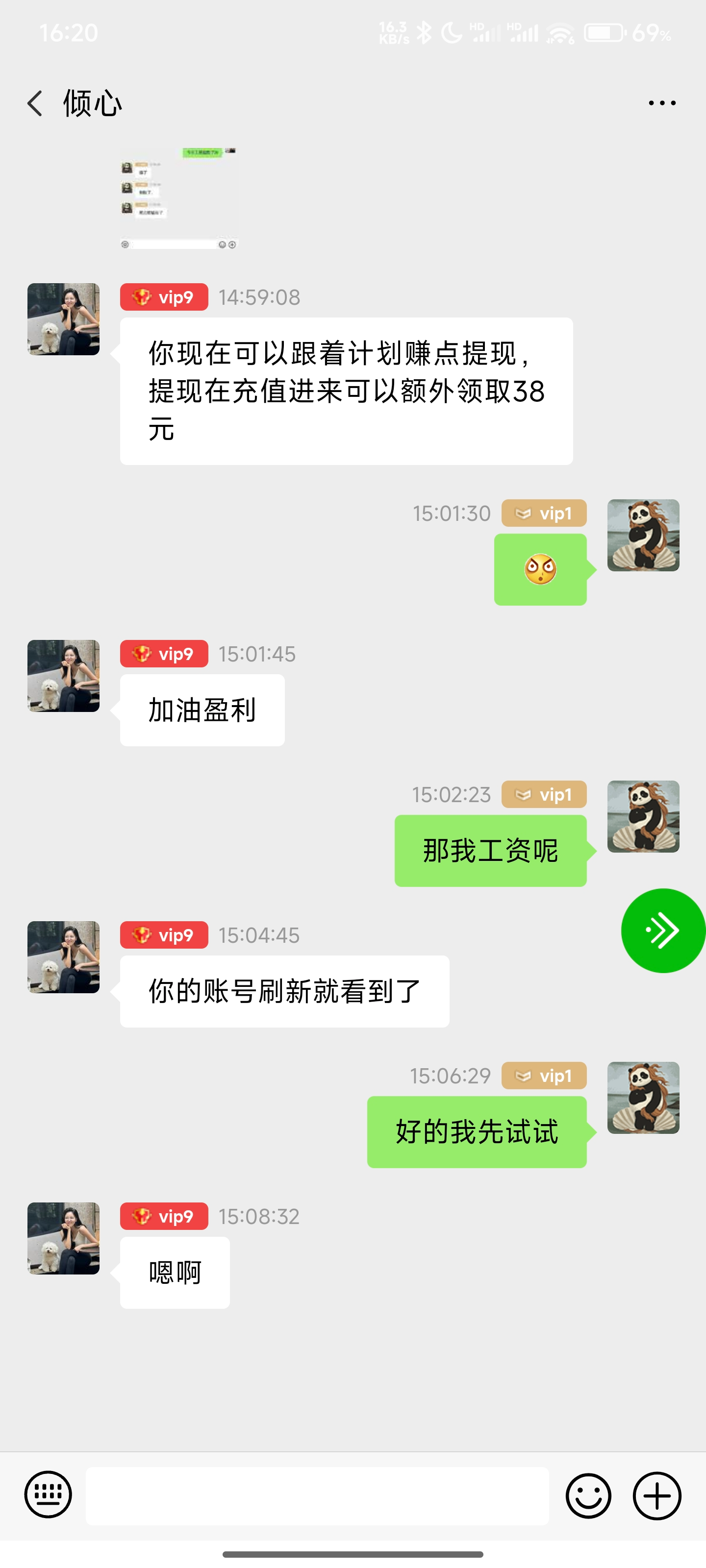This screenshot has width=706, height=1568.
Task: Open the emoji picker smiley icon
Action: tap(589, 1495)
